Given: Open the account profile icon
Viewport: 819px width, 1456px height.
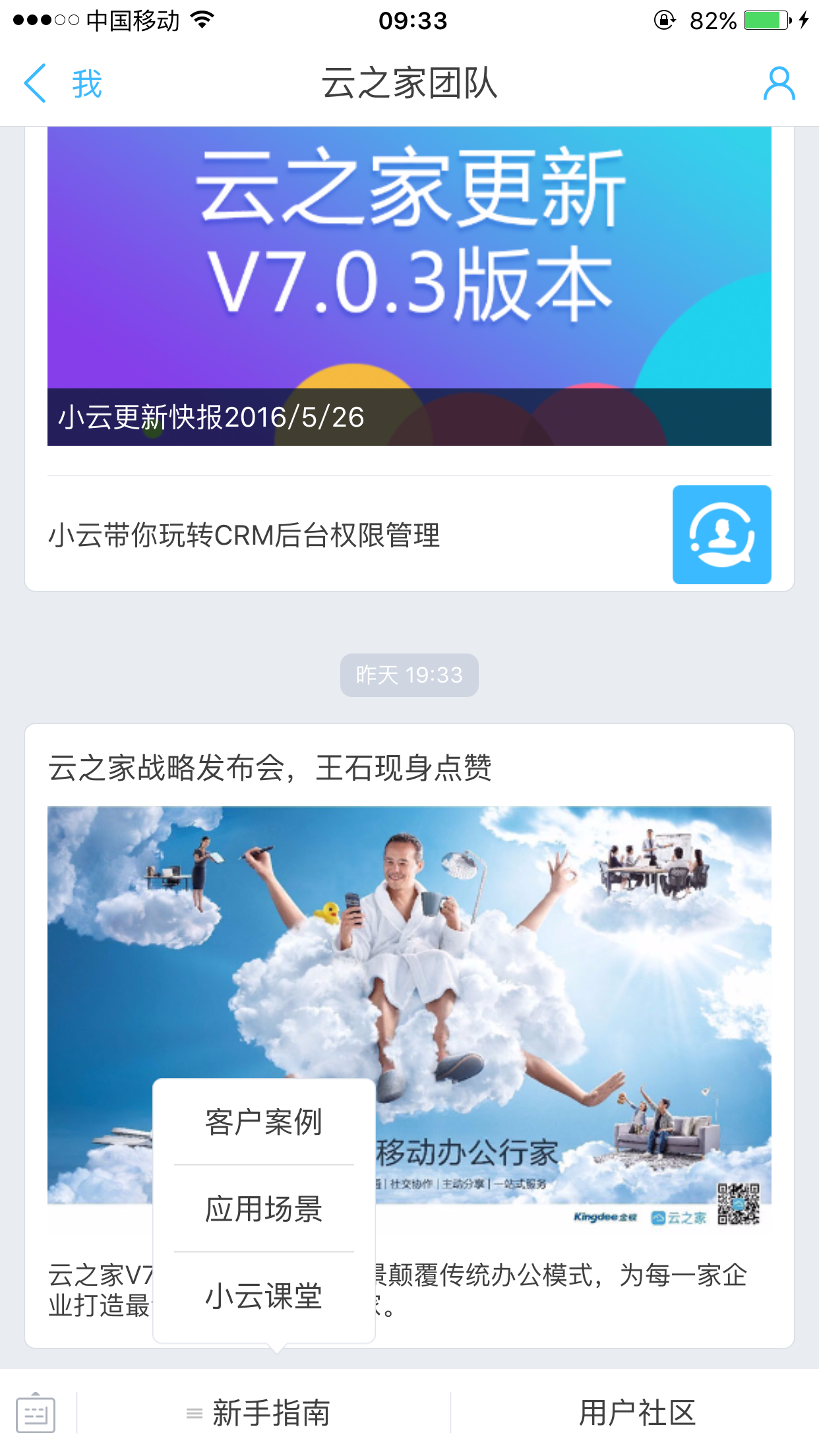Looking at the screenshot, I should (x=779, y=84).
